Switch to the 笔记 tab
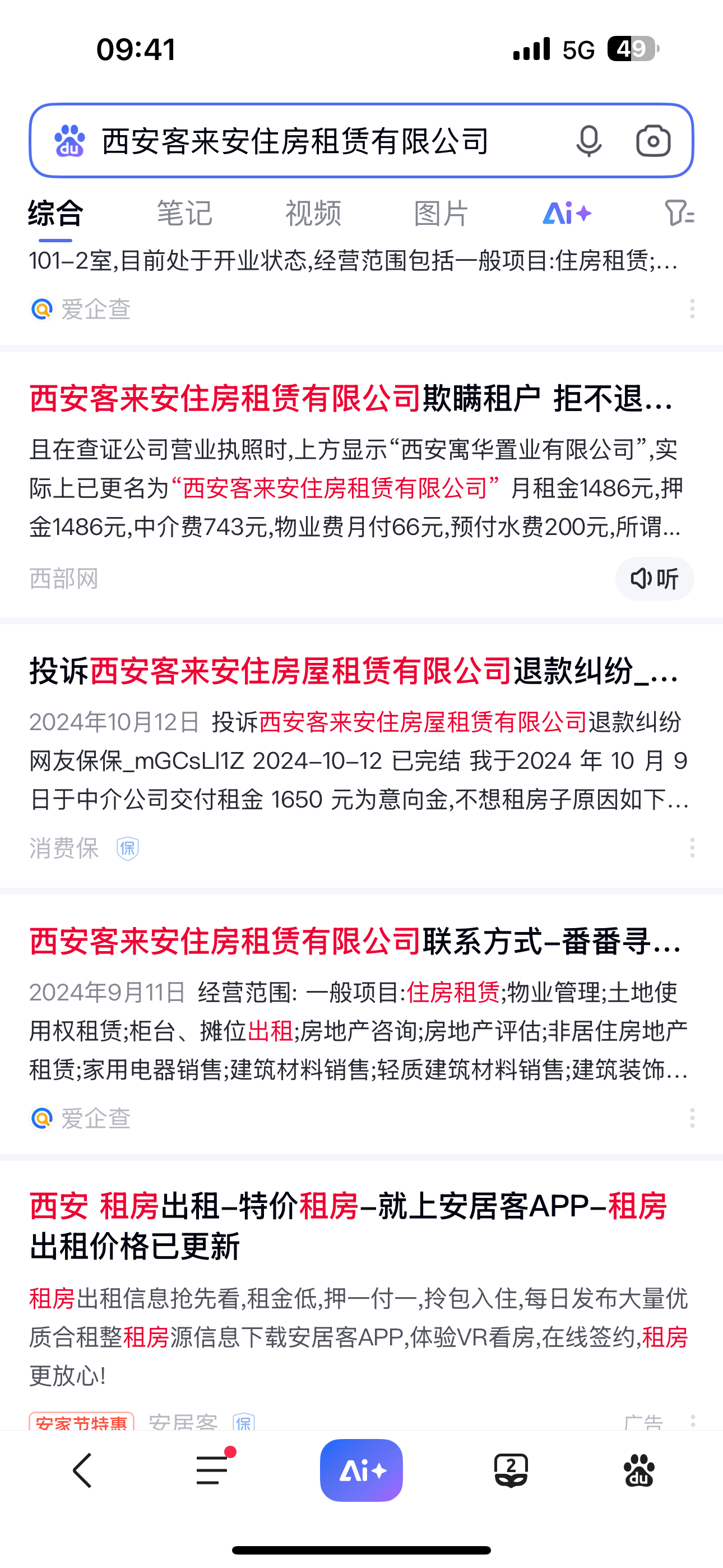This screenshot has width=723, height=1568. [184, 213]
